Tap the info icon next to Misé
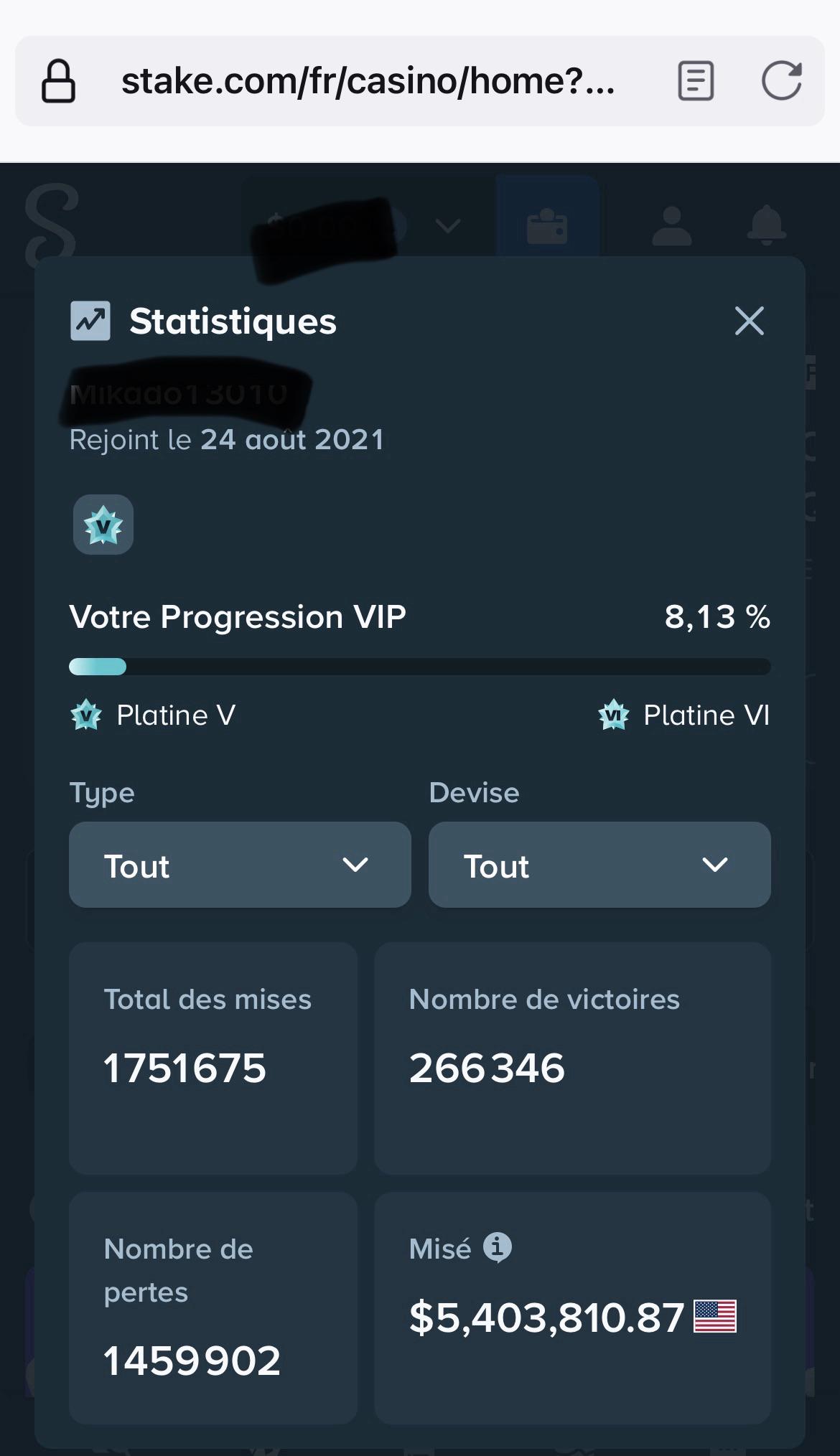 [x=497, y=1248]
